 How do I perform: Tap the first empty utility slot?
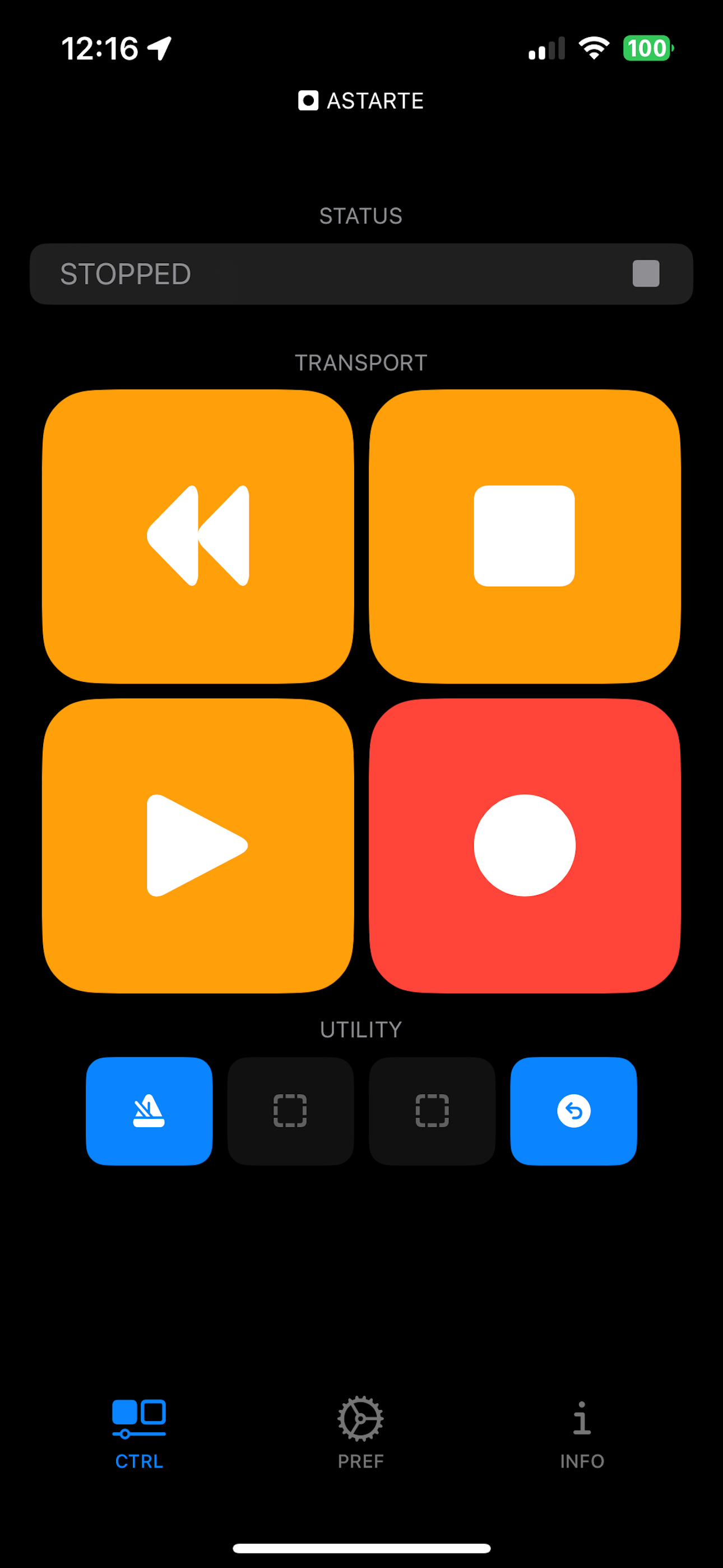[290, 1111]
